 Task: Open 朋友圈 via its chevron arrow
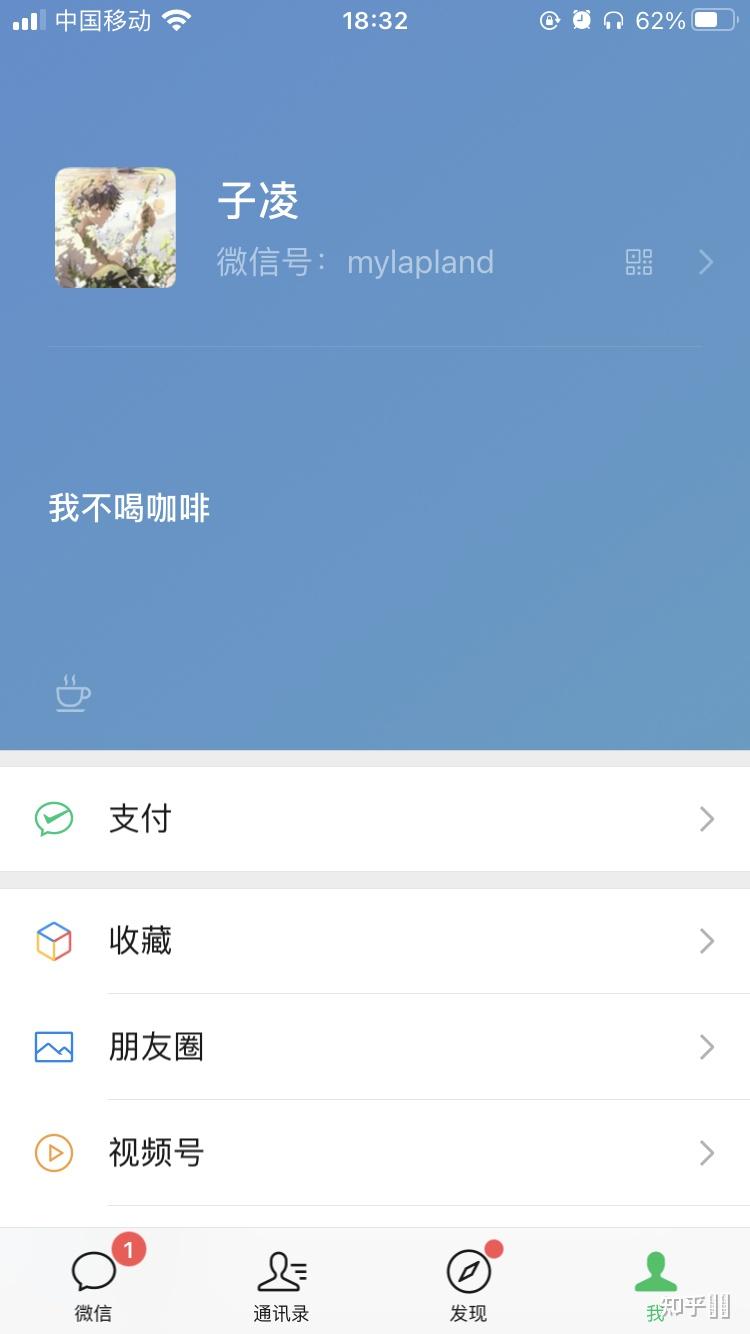(706, 1046)
